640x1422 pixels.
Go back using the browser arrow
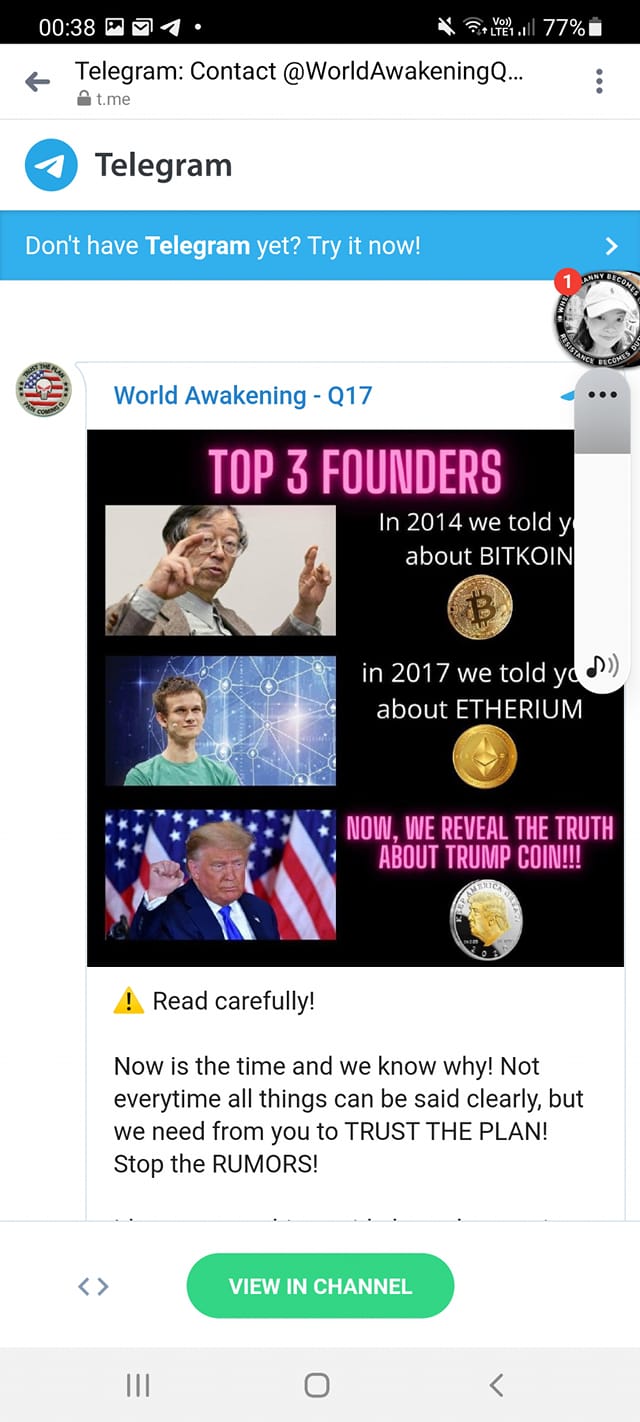38,82
